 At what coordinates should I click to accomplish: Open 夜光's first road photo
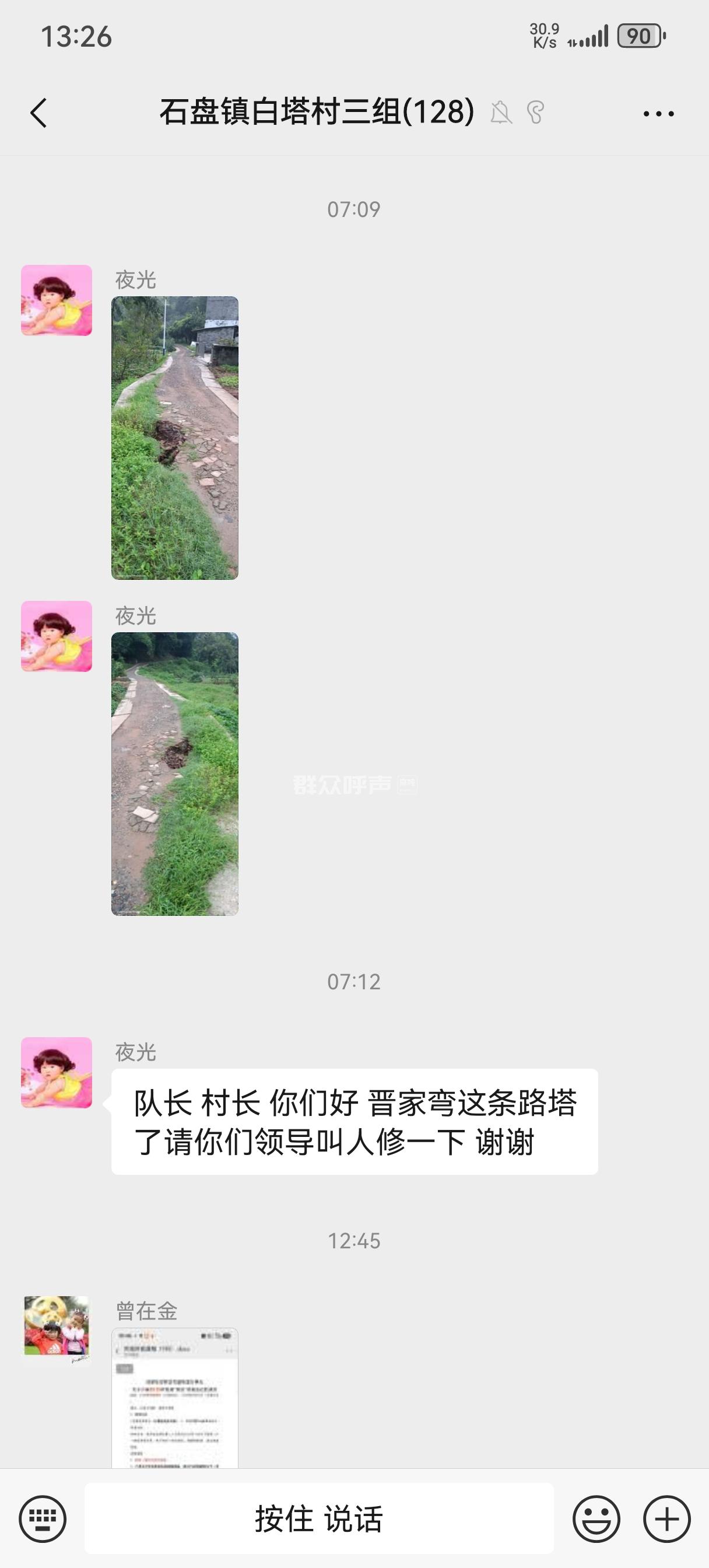click(175, 437)
